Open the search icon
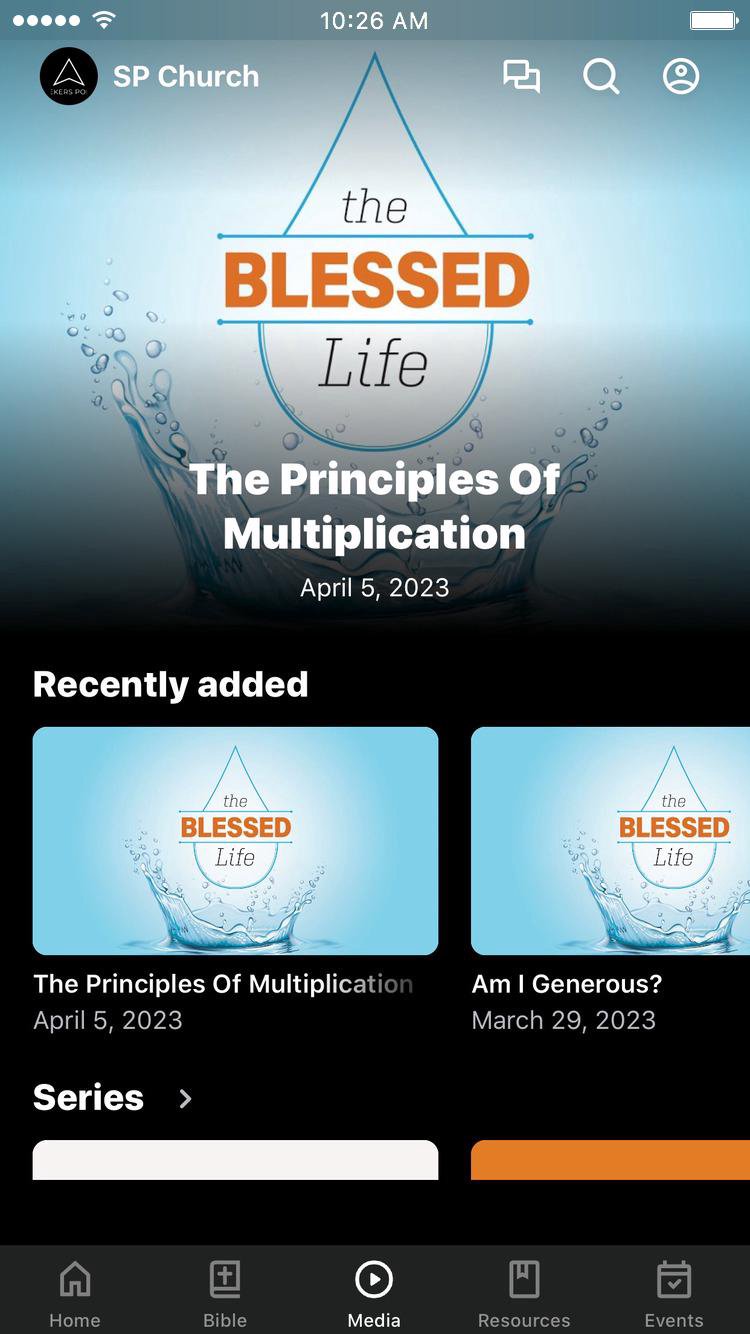Viewport: 750px width, 1334px height. coord(601,77)
